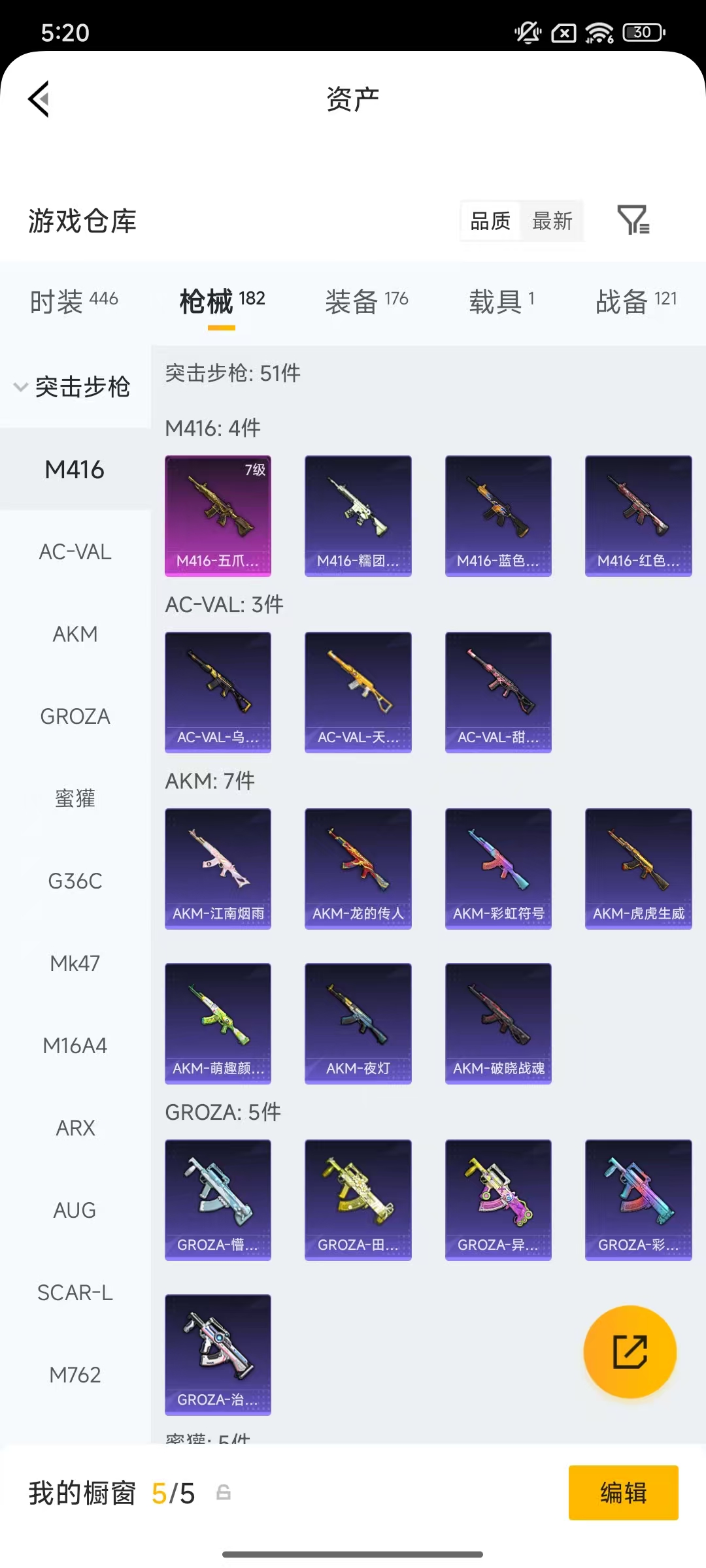Viewport: 706px width, 1568px height.
Task: Switch to the 战备 tab
Action: click(635, 301)
